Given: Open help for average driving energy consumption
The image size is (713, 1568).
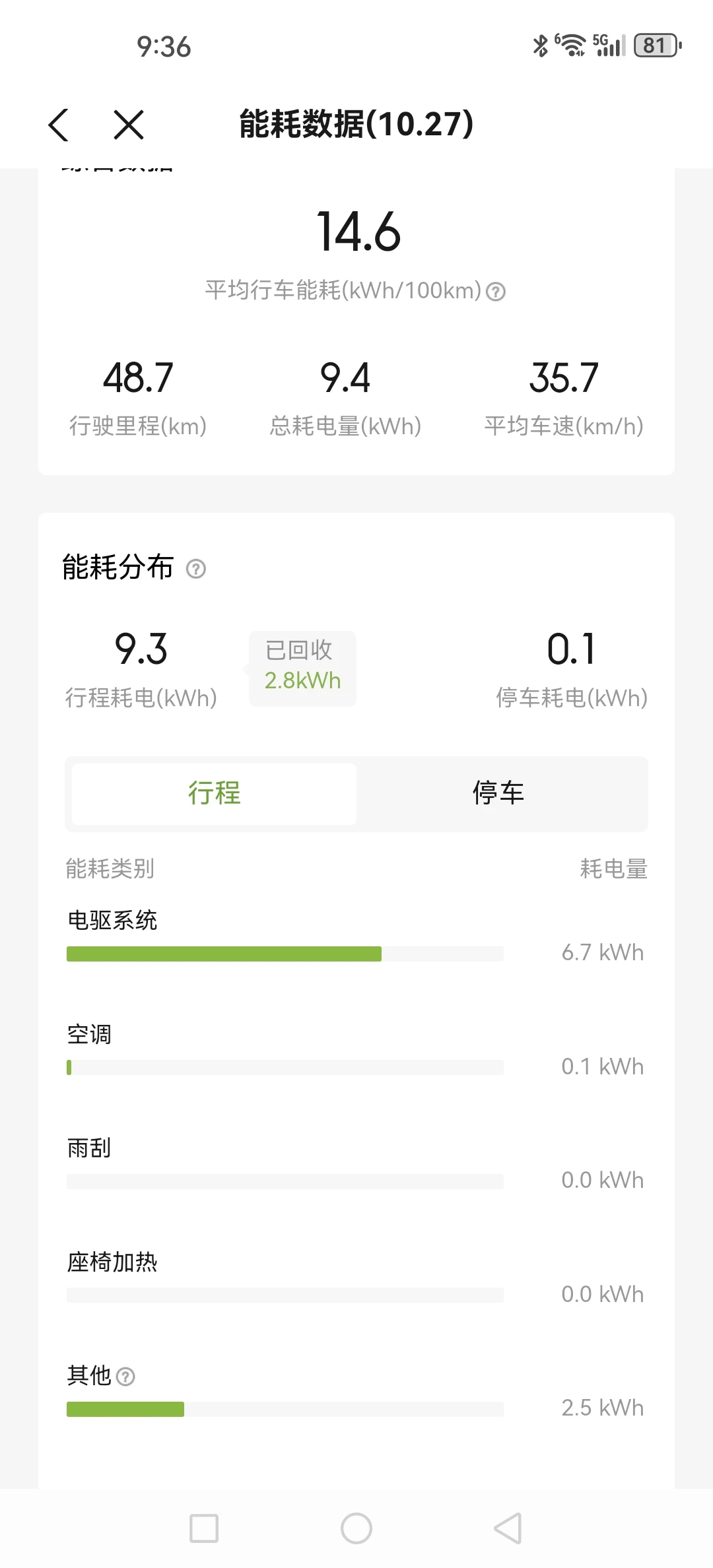Looking at the screenshot, I should [496, 291].
